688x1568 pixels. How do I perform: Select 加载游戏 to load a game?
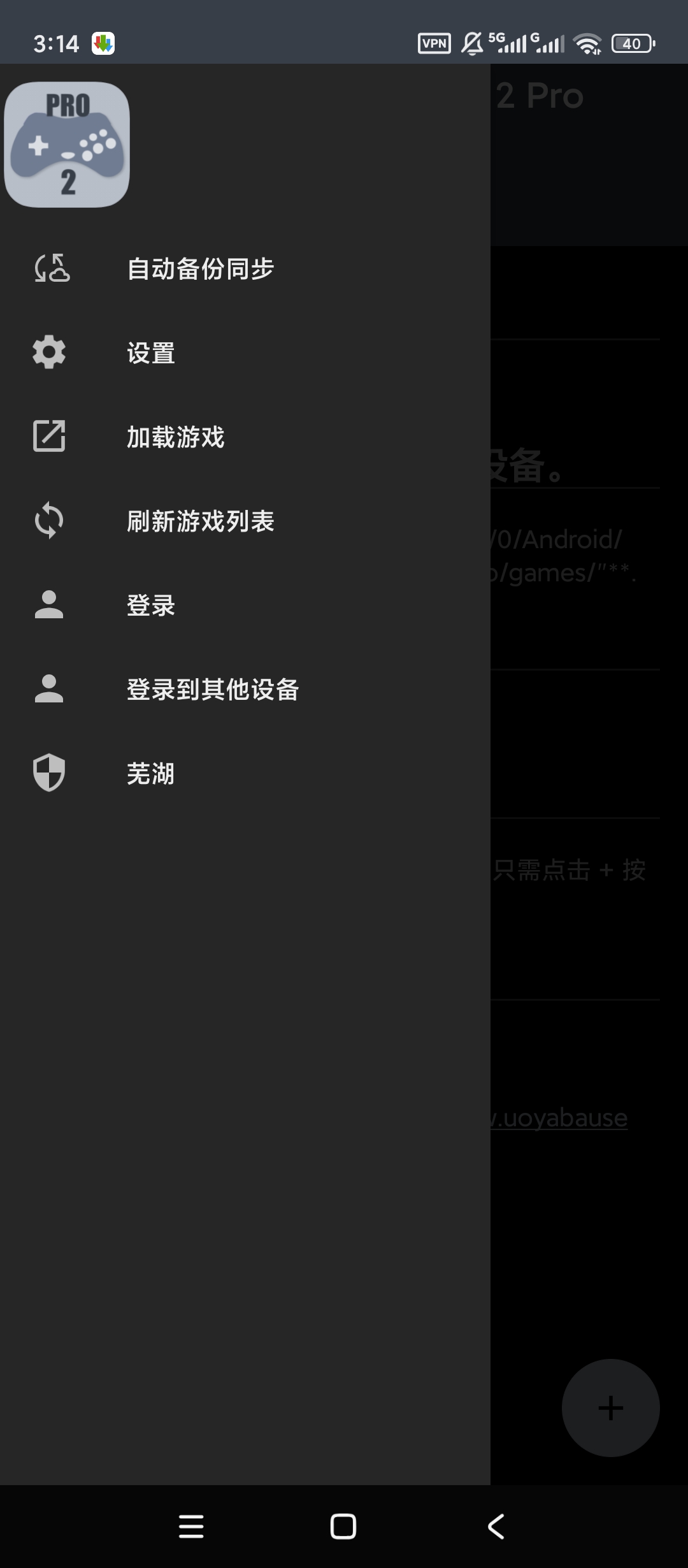[245, 437]
